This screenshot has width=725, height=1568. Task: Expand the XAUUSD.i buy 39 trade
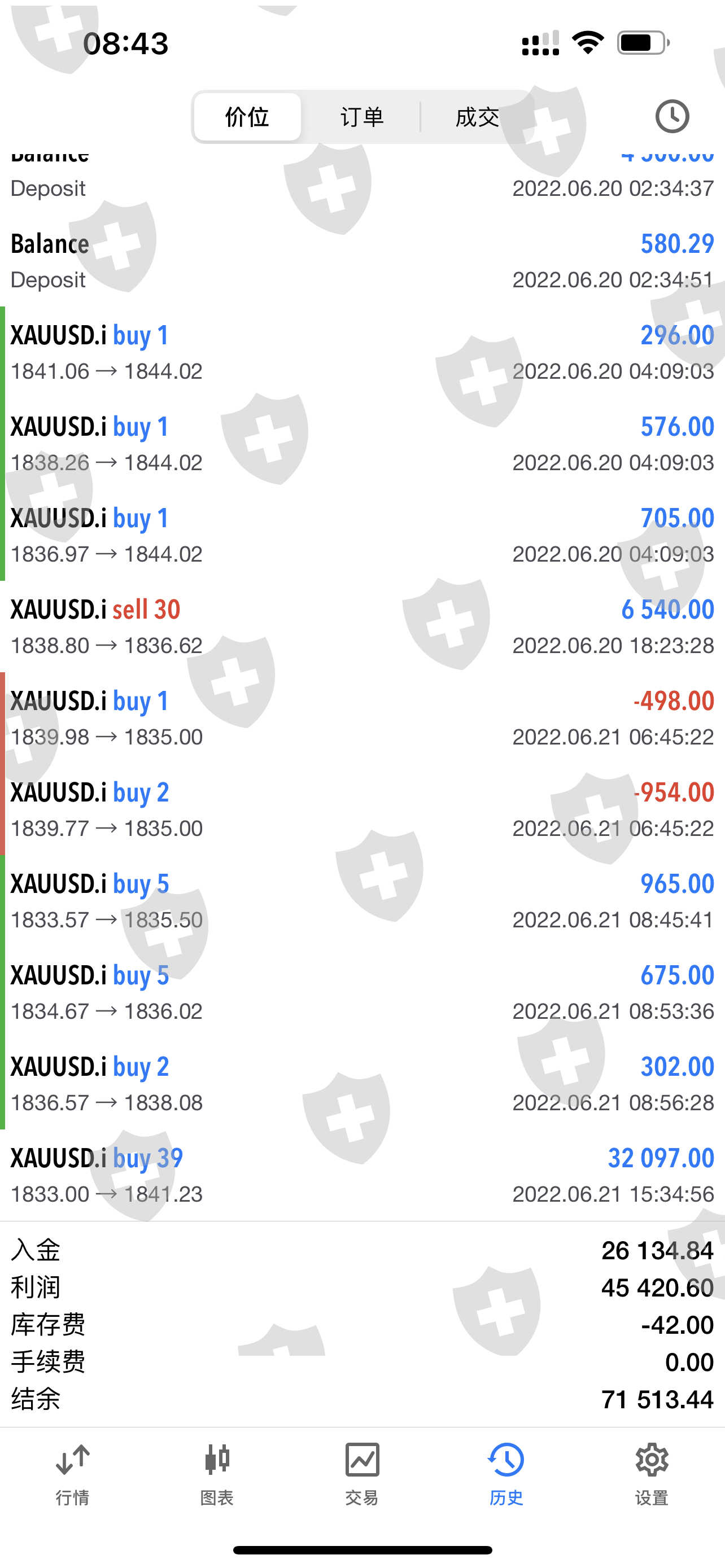(362, 1175)
